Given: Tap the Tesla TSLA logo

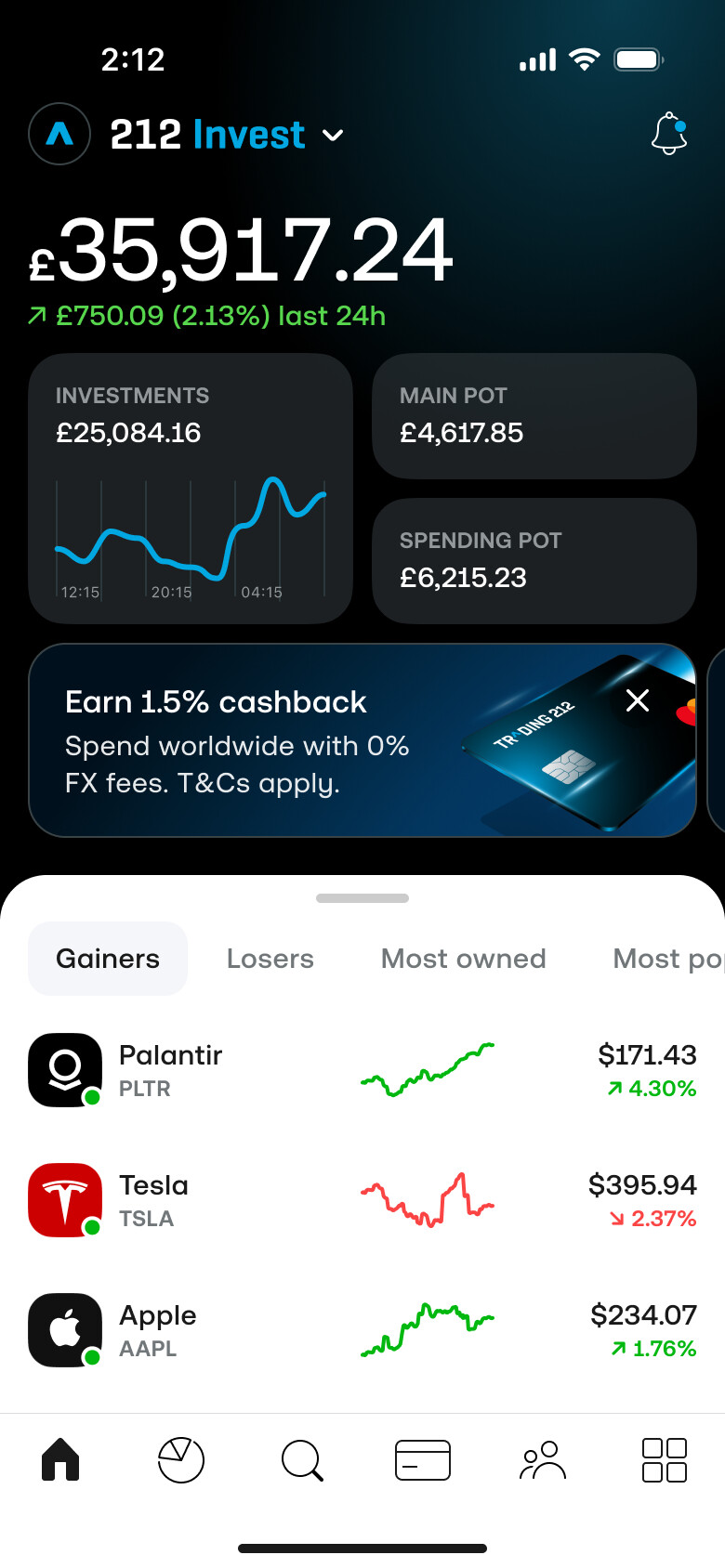Looking at the screenshot, I should pos(64,1199).
